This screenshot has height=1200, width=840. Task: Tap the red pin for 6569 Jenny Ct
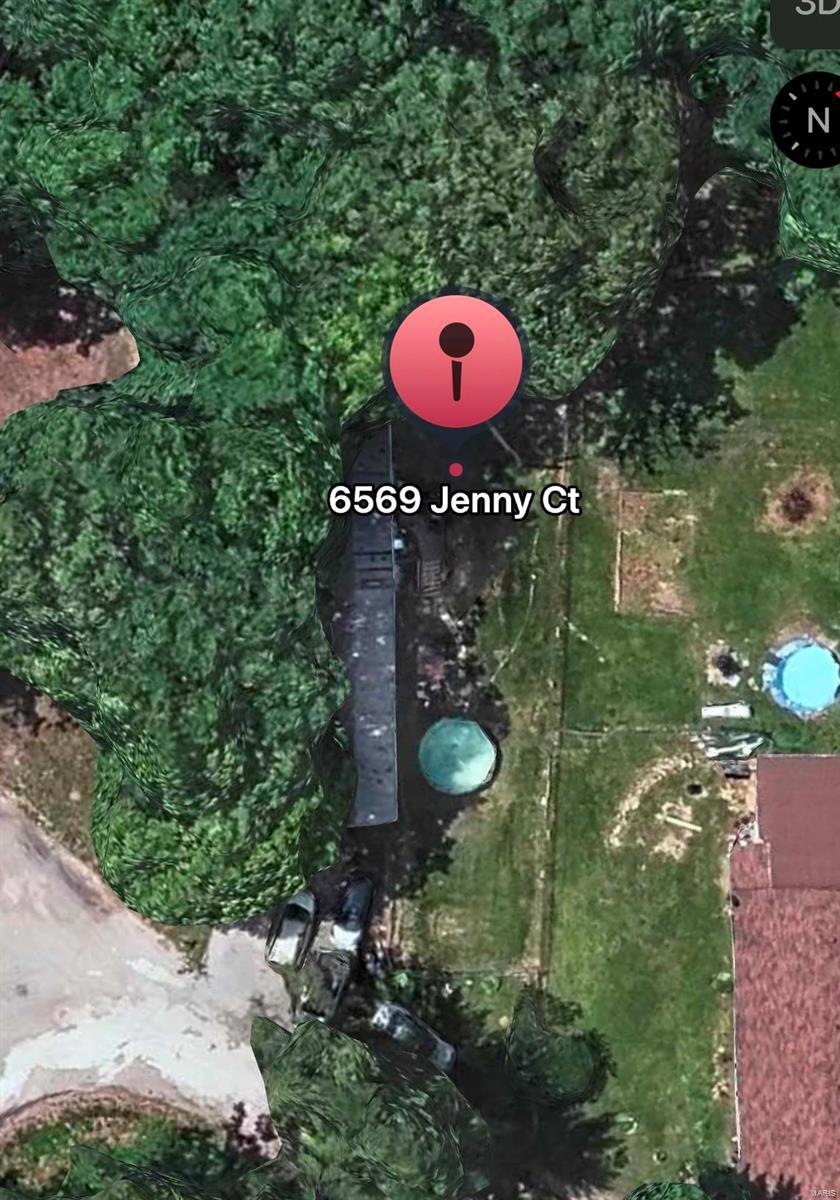coord(456,362)
